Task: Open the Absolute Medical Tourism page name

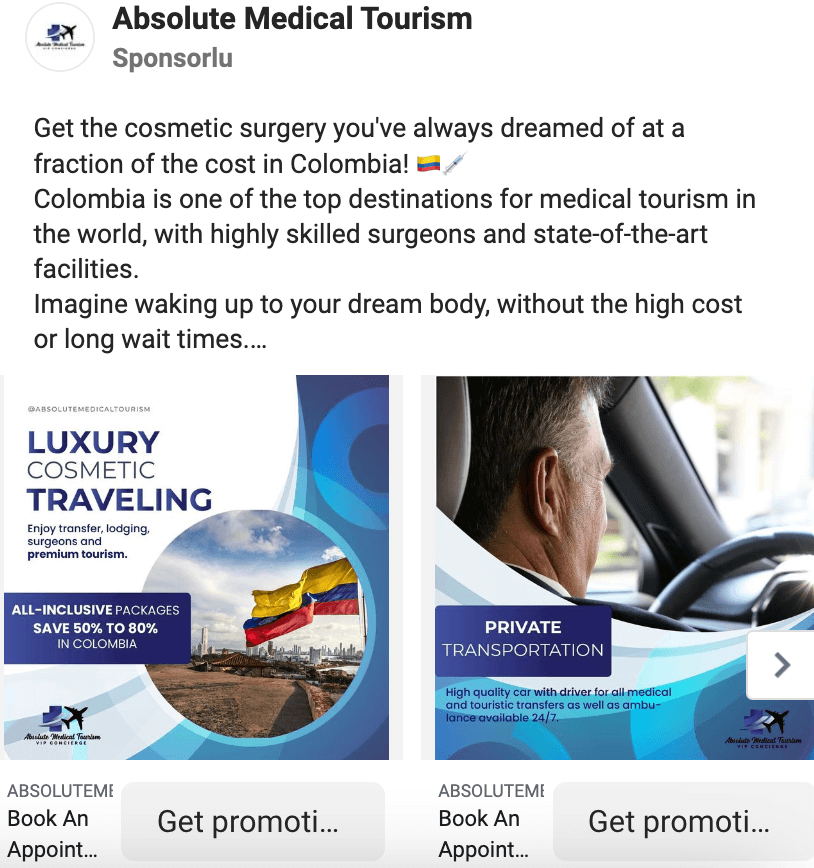Action: 292,18
